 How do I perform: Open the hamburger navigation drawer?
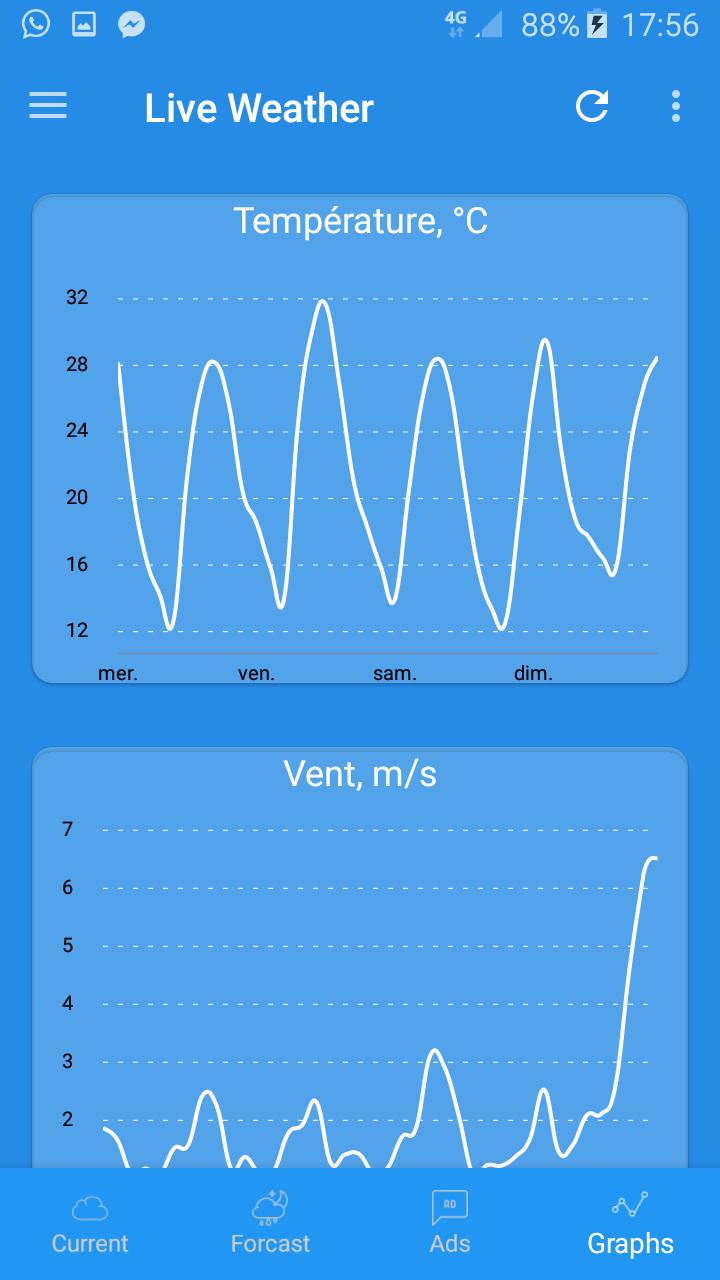coord(48,106)
